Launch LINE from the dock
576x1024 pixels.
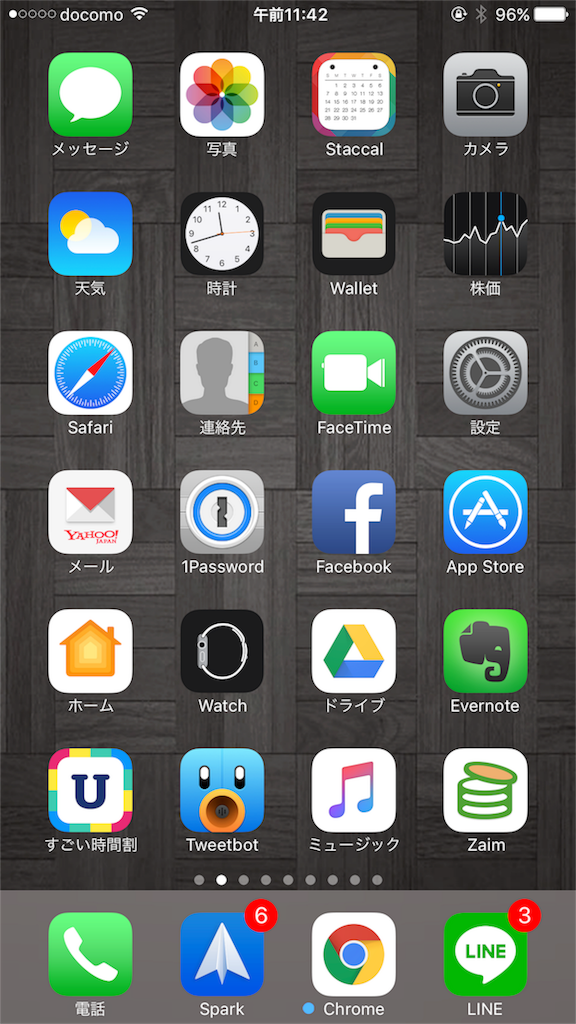point(485,954)
